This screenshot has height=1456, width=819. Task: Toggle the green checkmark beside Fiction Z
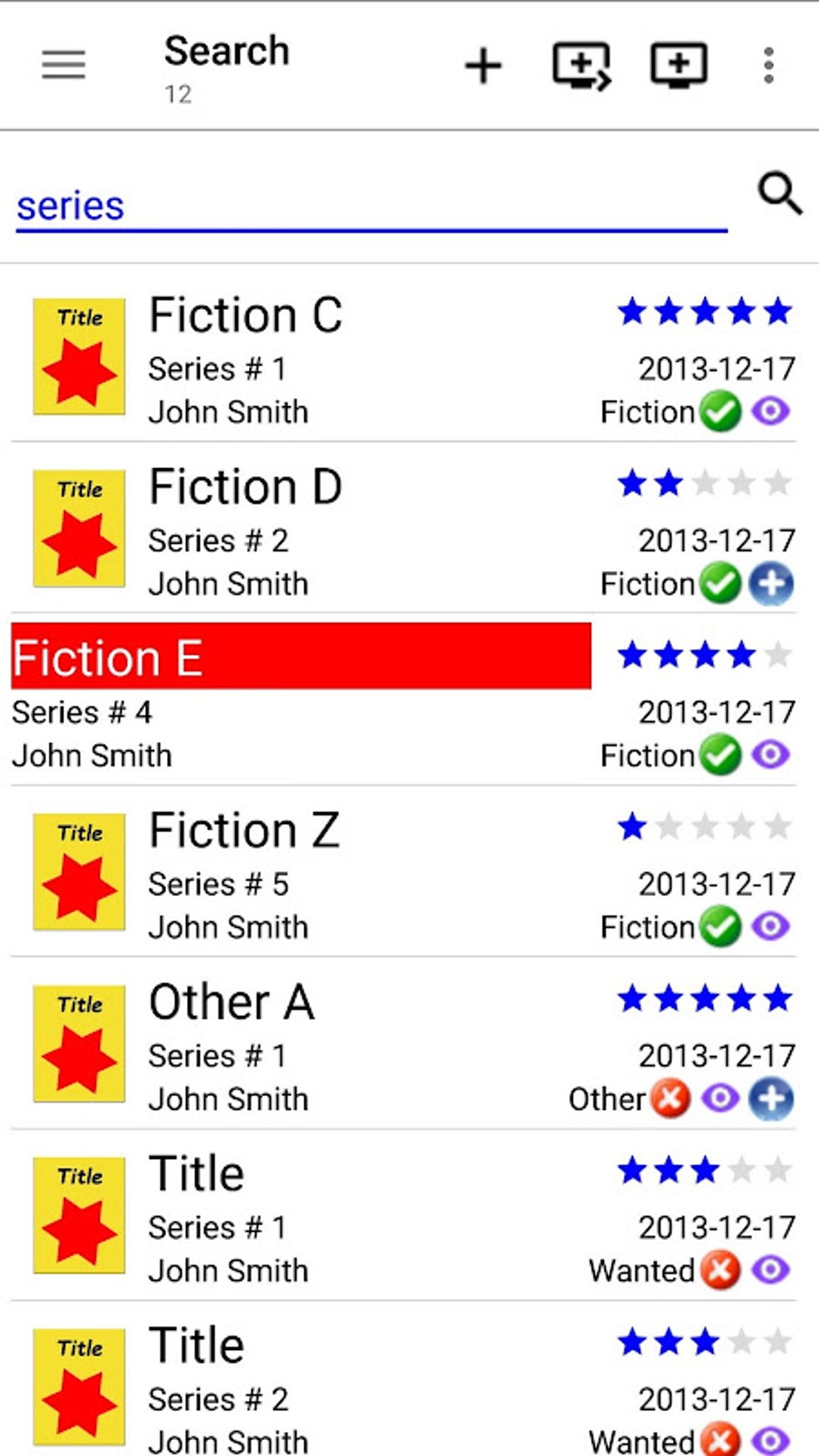[720, 927]
